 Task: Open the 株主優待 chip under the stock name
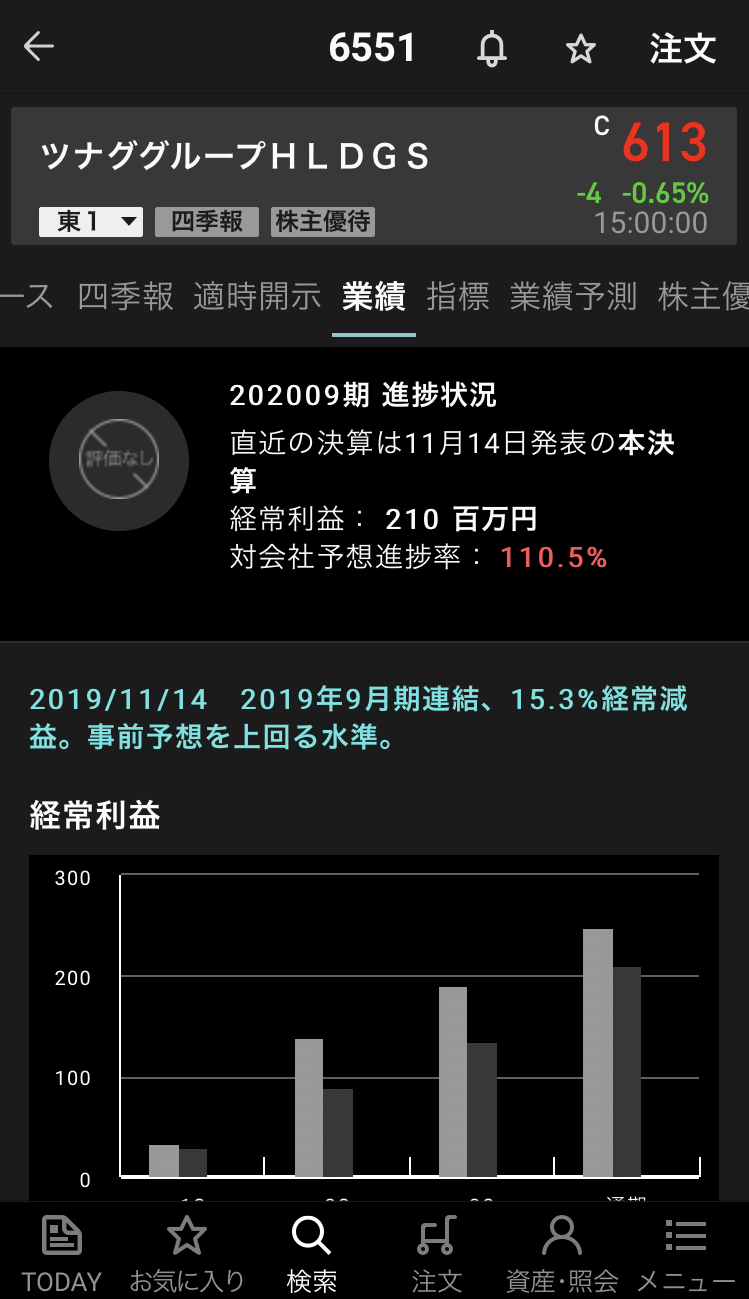323,221
